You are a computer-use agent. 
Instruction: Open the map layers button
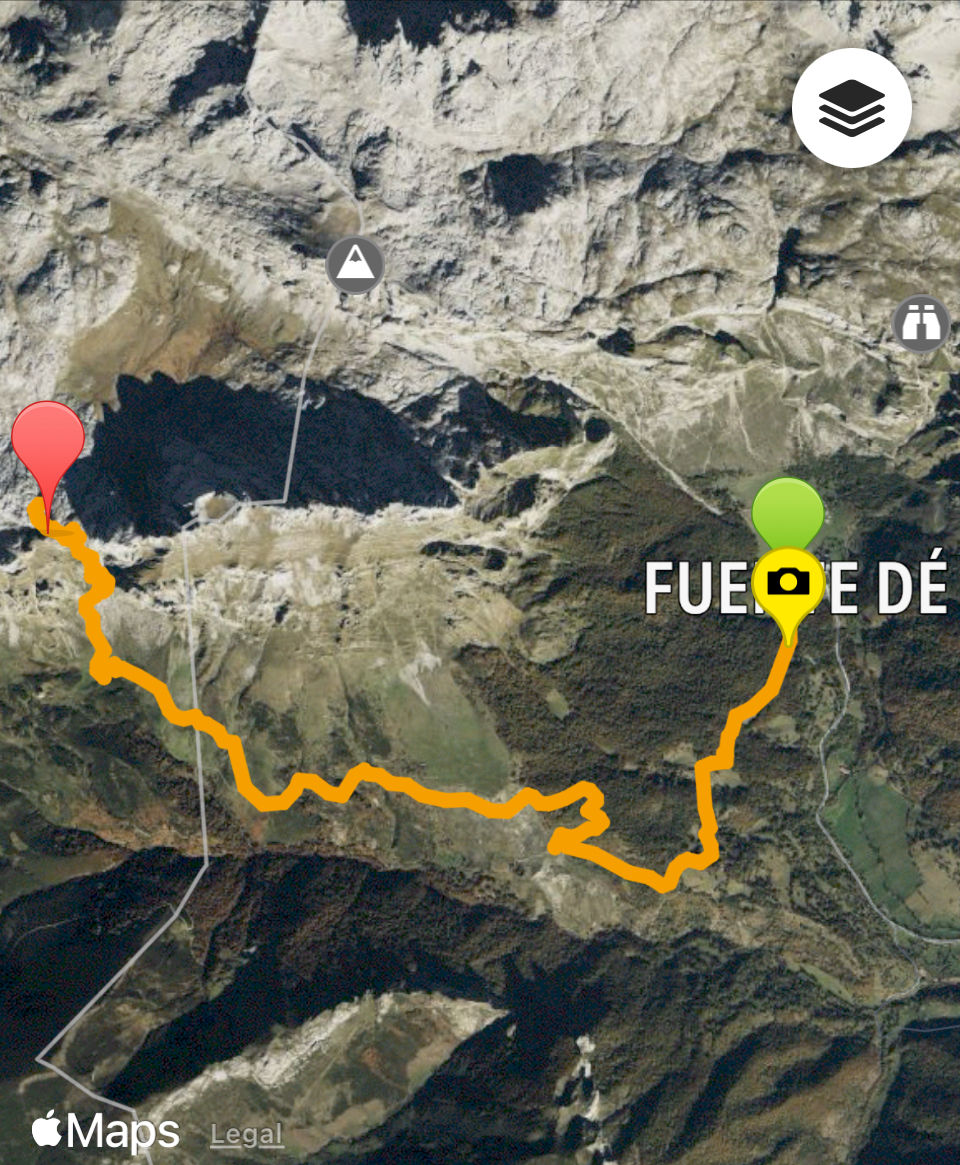(x=851, y=108)
